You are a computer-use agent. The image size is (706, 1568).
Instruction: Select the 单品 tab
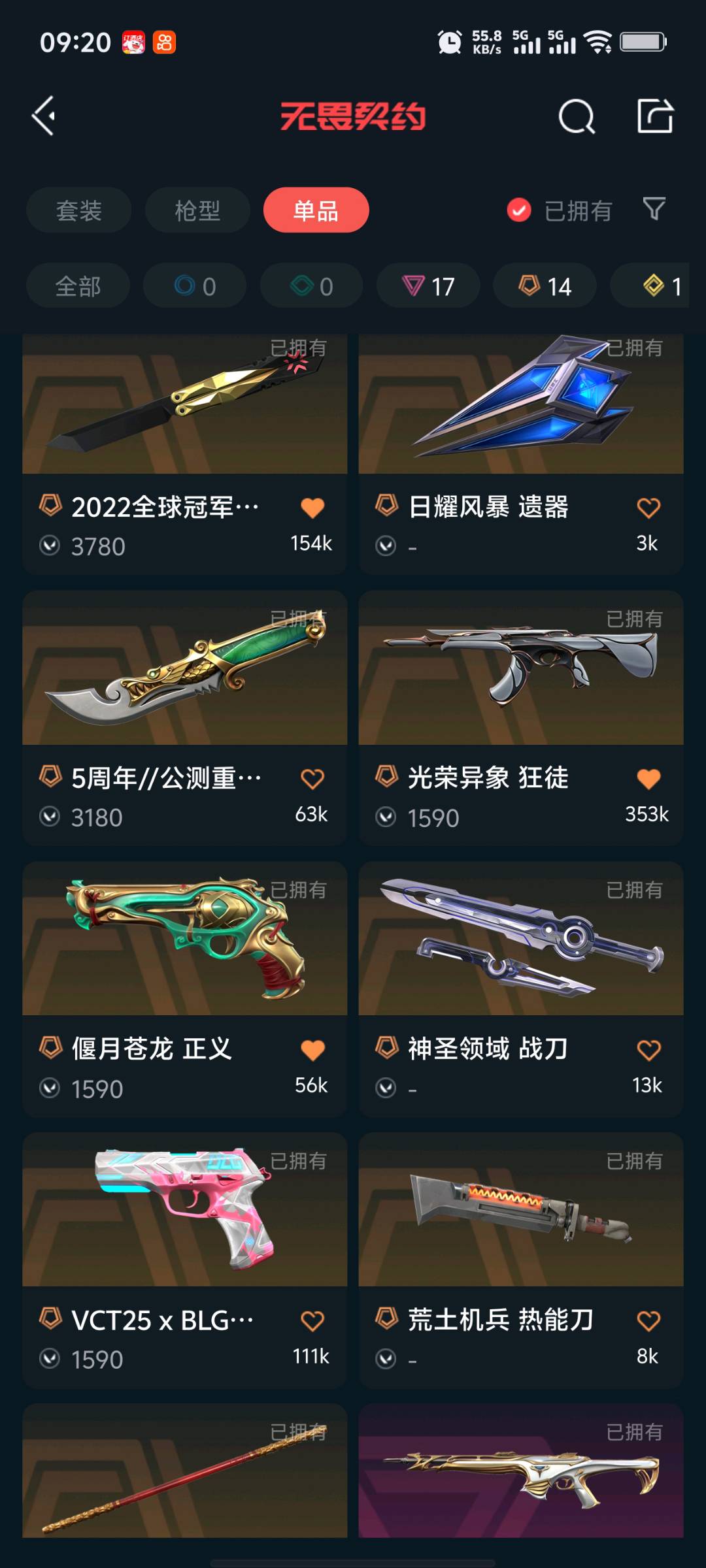click(x=316, y=210)
